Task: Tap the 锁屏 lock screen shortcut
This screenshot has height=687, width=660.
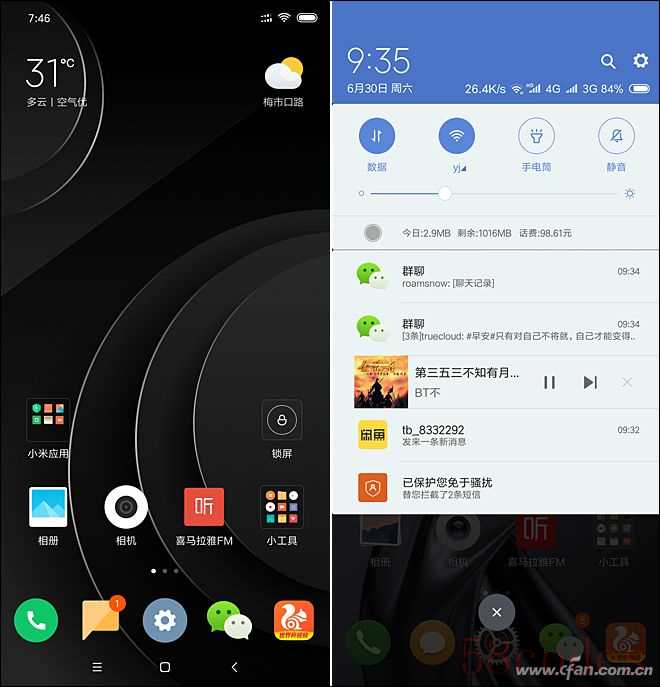Action: (x=282, y=420)
